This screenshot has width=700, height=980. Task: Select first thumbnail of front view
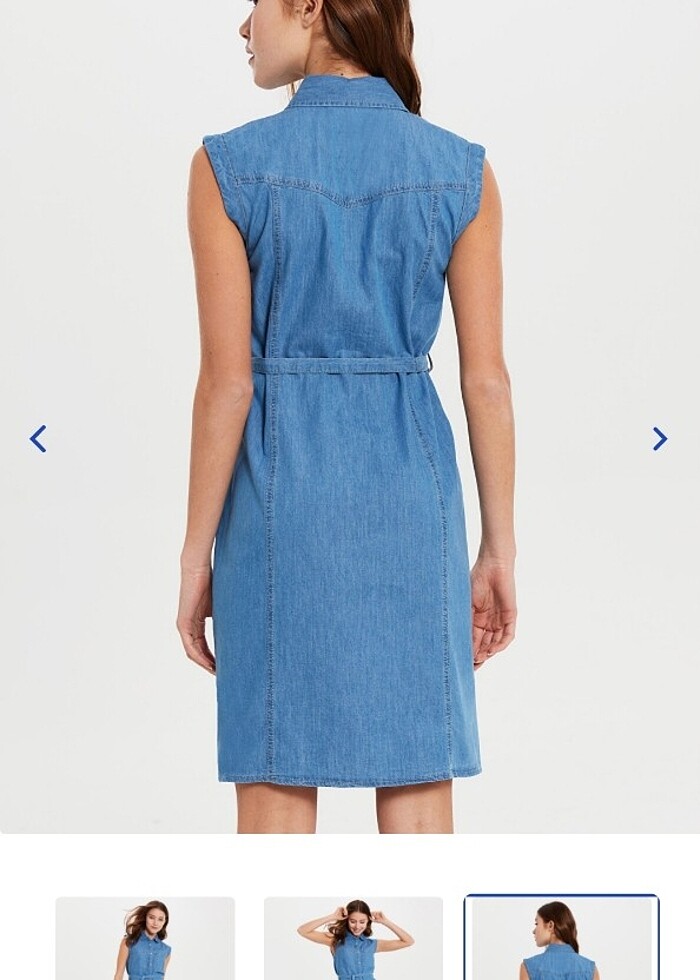tap(145, 940)
